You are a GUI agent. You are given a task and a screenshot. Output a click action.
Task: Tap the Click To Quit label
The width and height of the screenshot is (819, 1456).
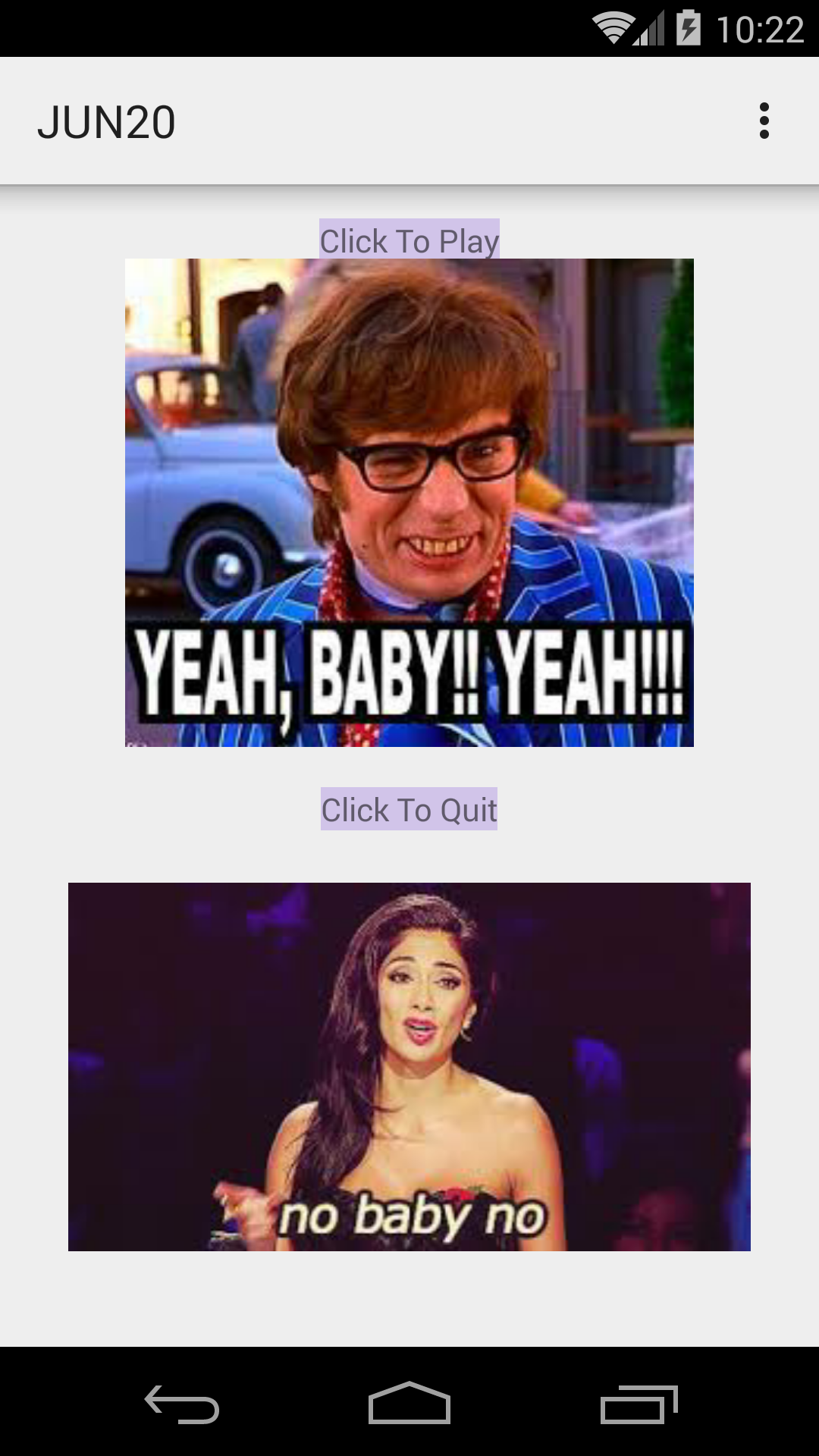tap(409, 809)
